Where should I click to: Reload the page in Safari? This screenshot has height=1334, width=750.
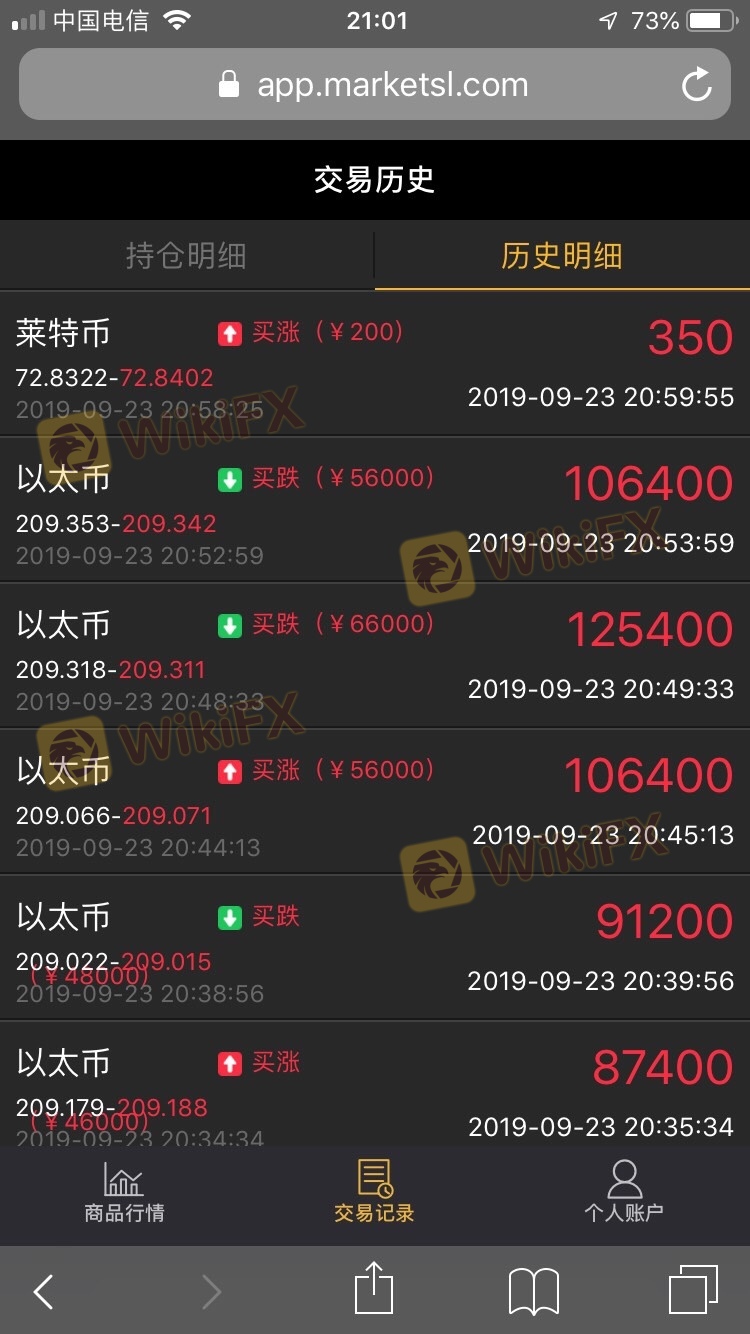coord(697,85)
